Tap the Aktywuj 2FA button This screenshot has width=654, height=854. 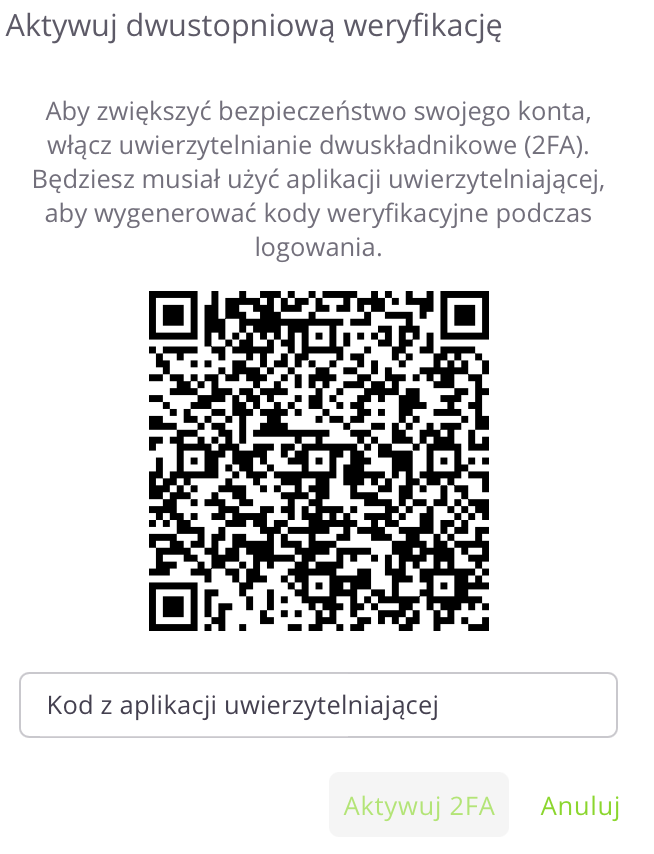coord(419,805)
